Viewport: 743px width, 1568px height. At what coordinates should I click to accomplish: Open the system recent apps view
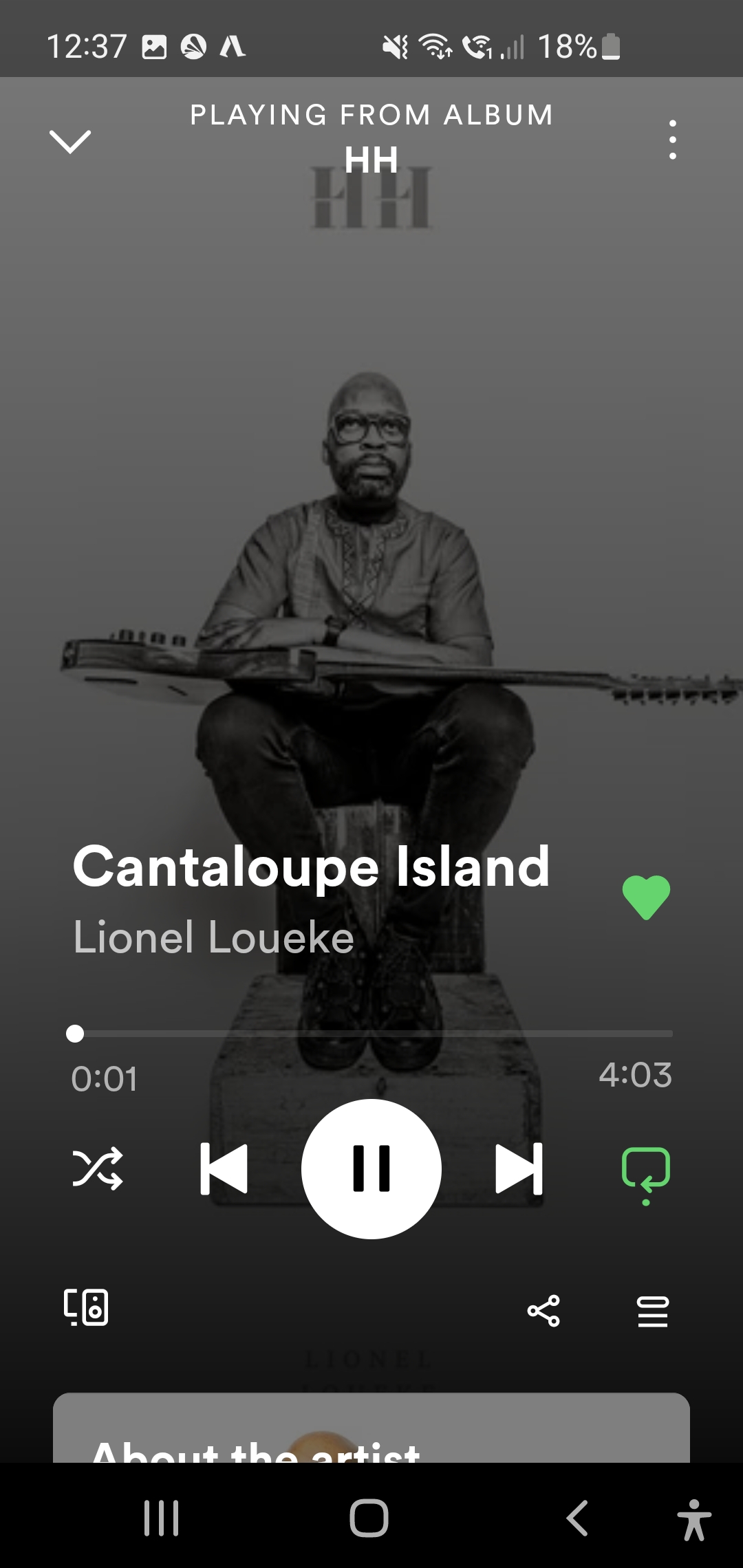(162, 1518)
